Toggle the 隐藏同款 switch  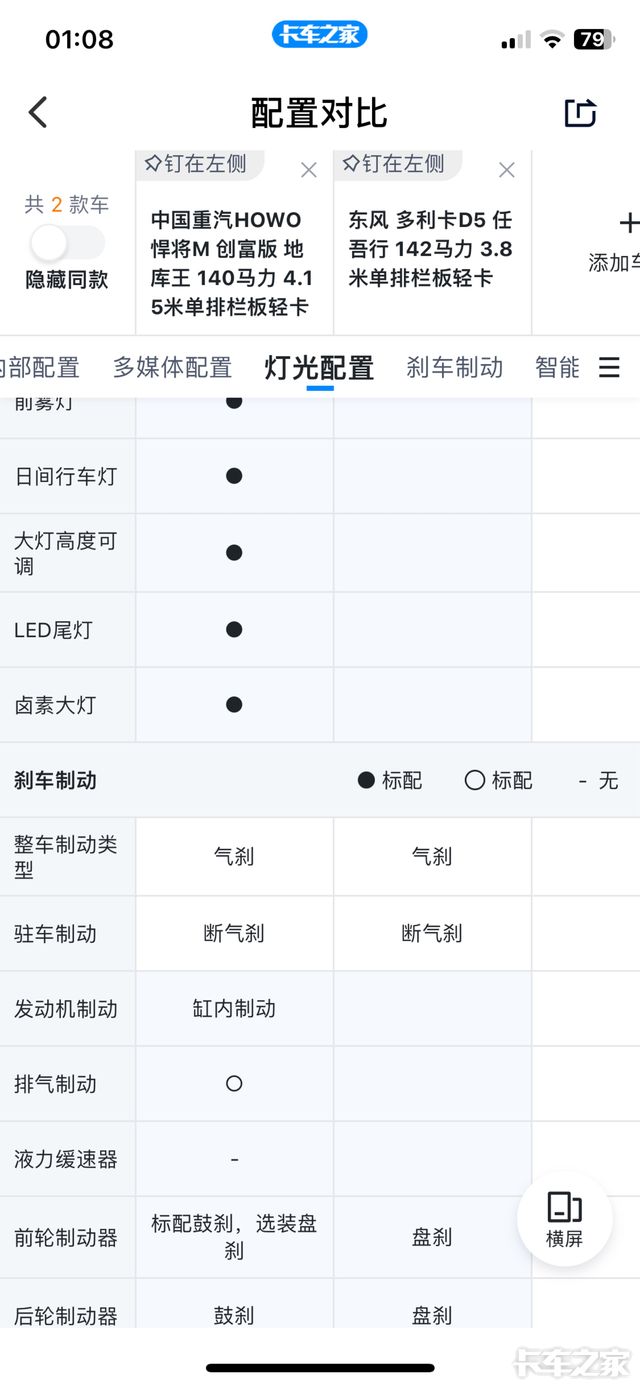(x=67, y=243)
